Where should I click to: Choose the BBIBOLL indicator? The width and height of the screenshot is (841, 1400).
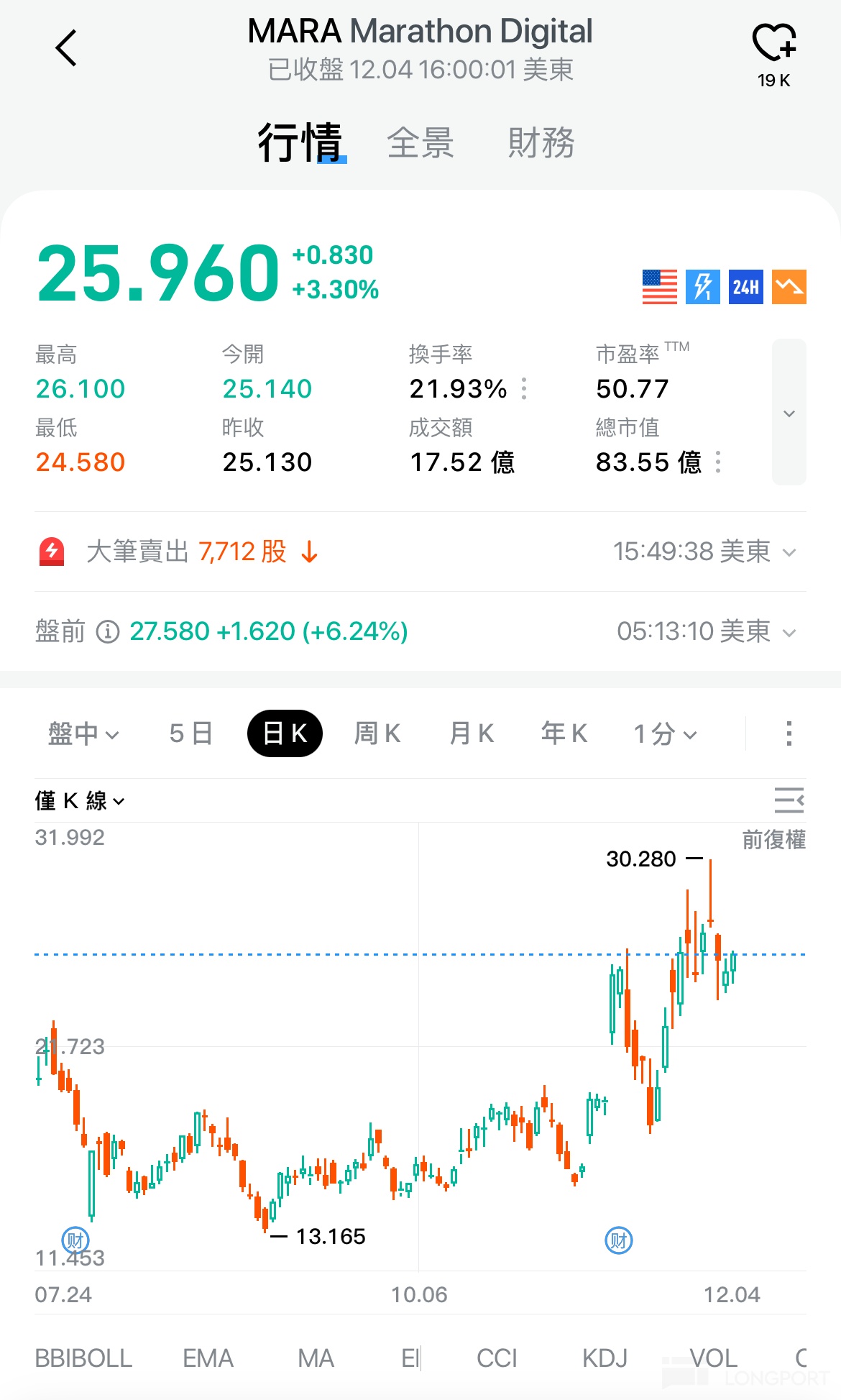tap(83, 1358)
